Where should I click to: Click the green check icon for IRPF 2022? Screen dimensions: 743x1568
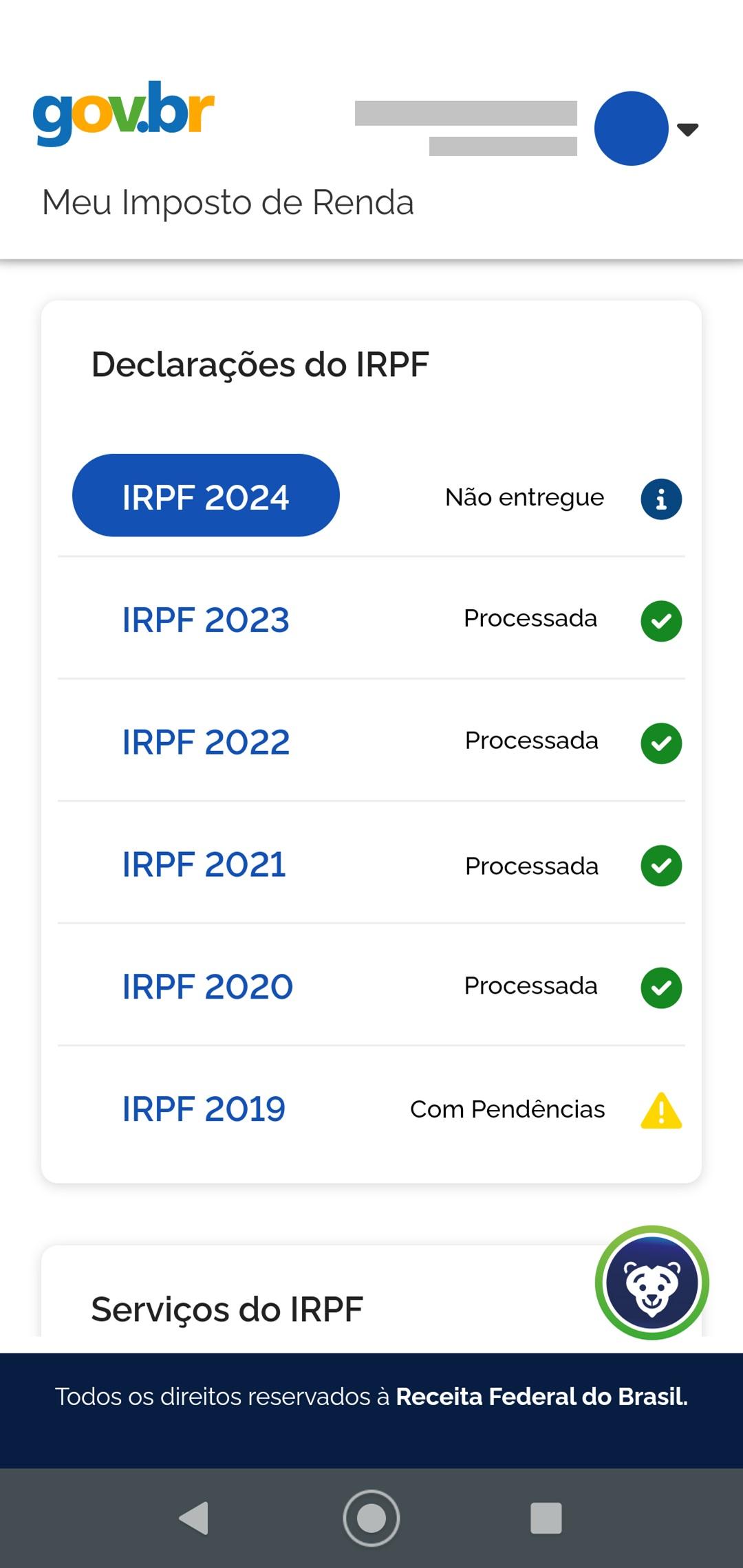tap(660, 743)
